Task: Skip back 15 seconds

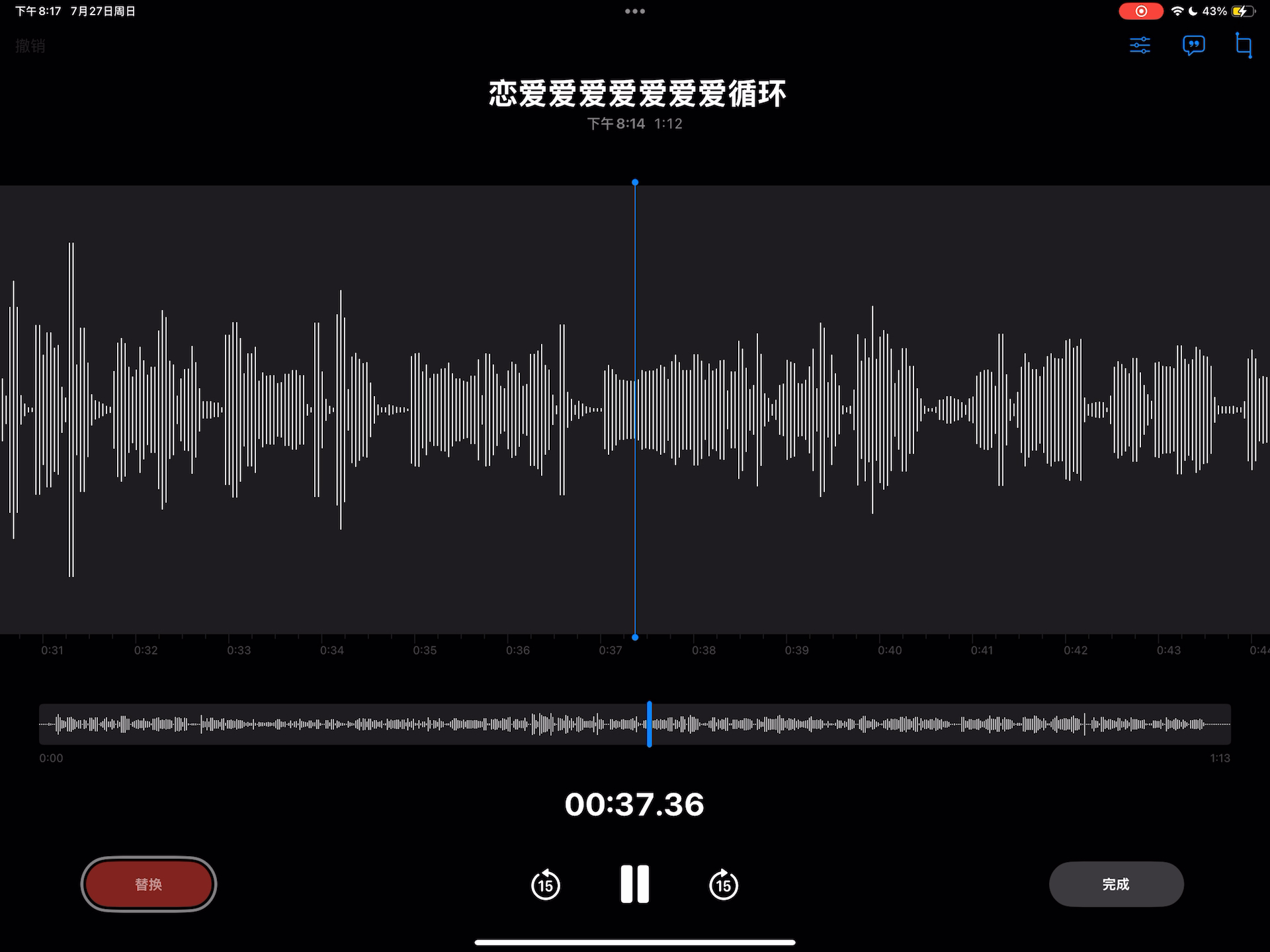Action: tap(546, 885)
